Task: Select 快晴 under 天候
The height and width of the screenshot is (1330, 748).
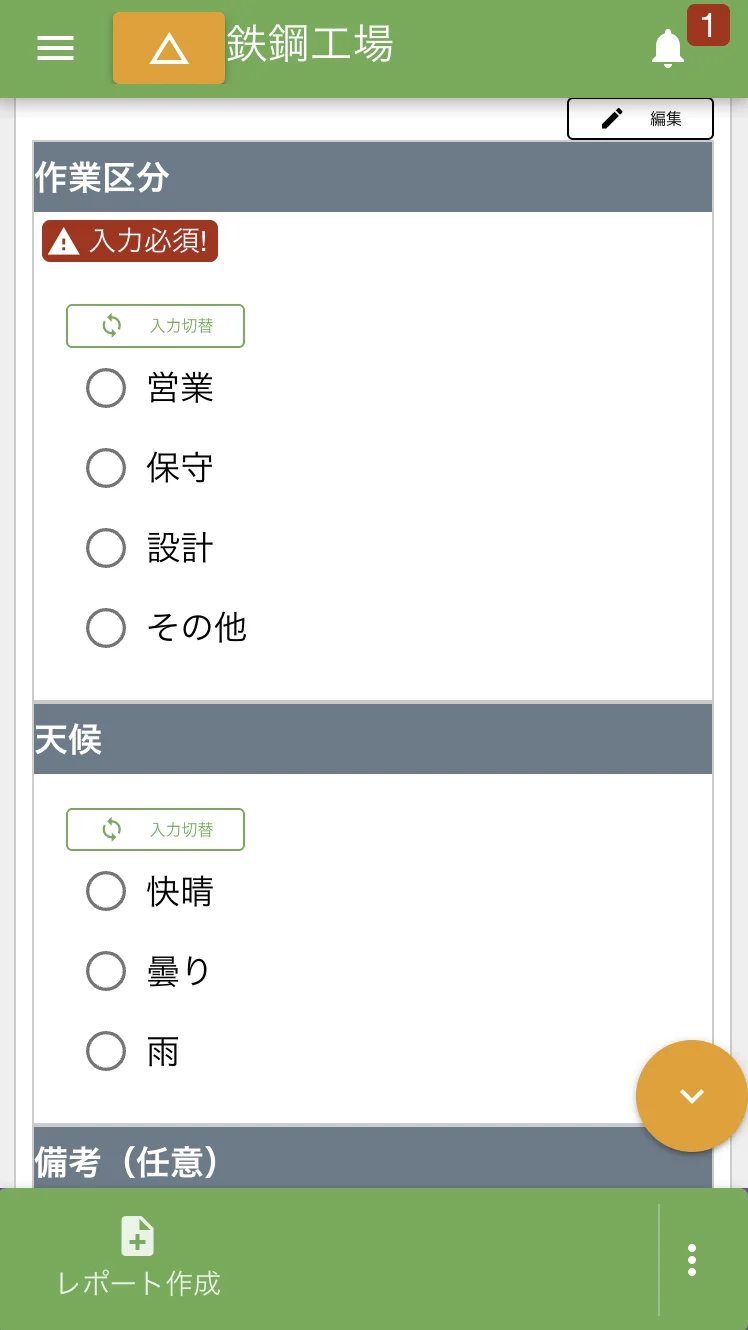Action: 106,891
